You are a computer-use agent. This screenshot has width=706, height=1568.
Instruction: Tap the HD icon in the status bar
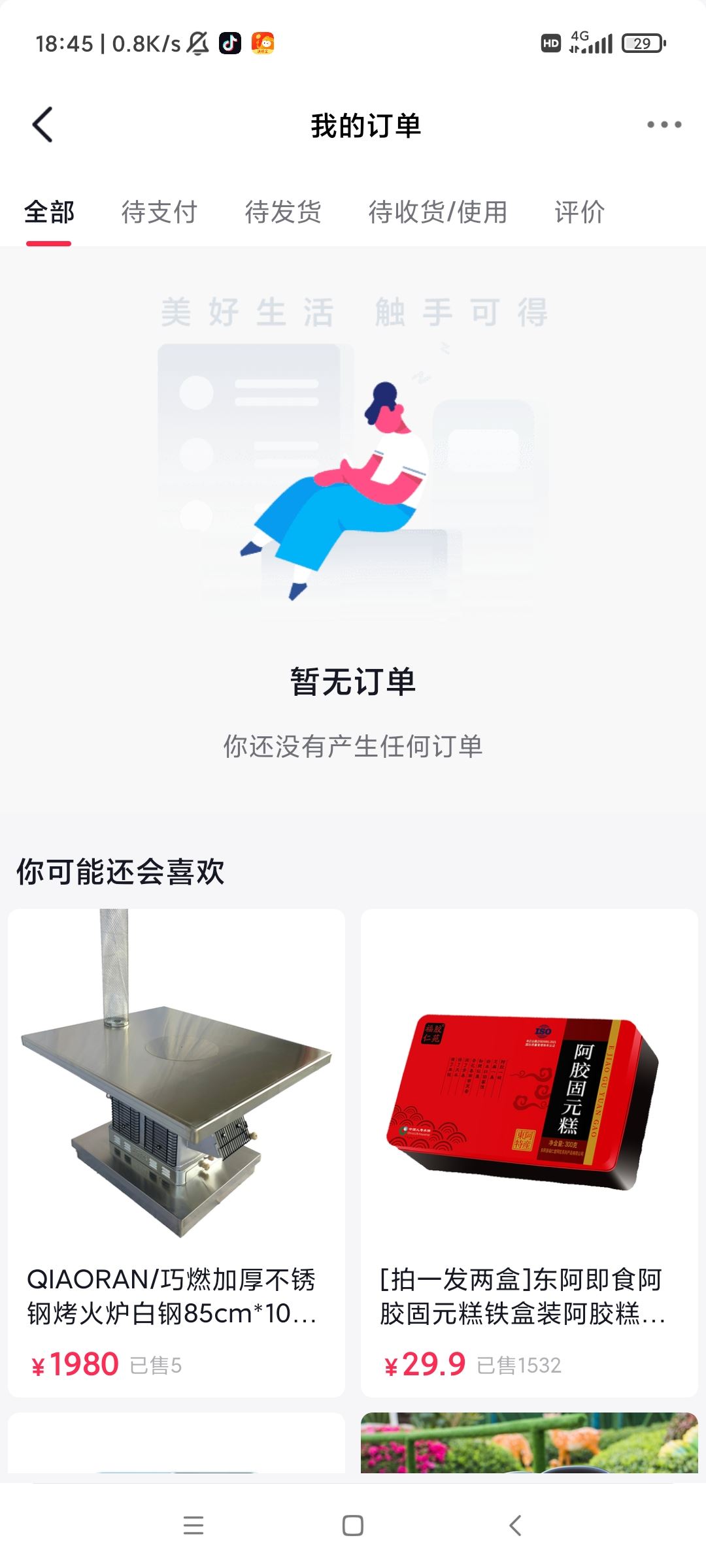point(552,42)
